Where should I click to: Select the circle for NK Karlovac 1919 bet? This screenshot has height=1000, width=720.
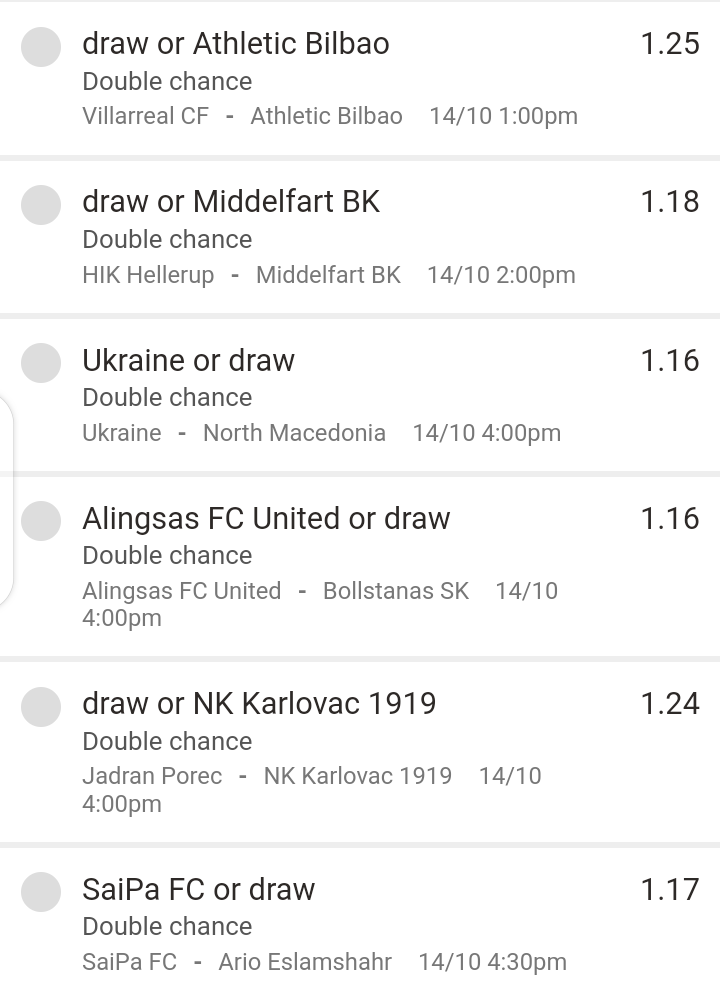tap(41, 706)
